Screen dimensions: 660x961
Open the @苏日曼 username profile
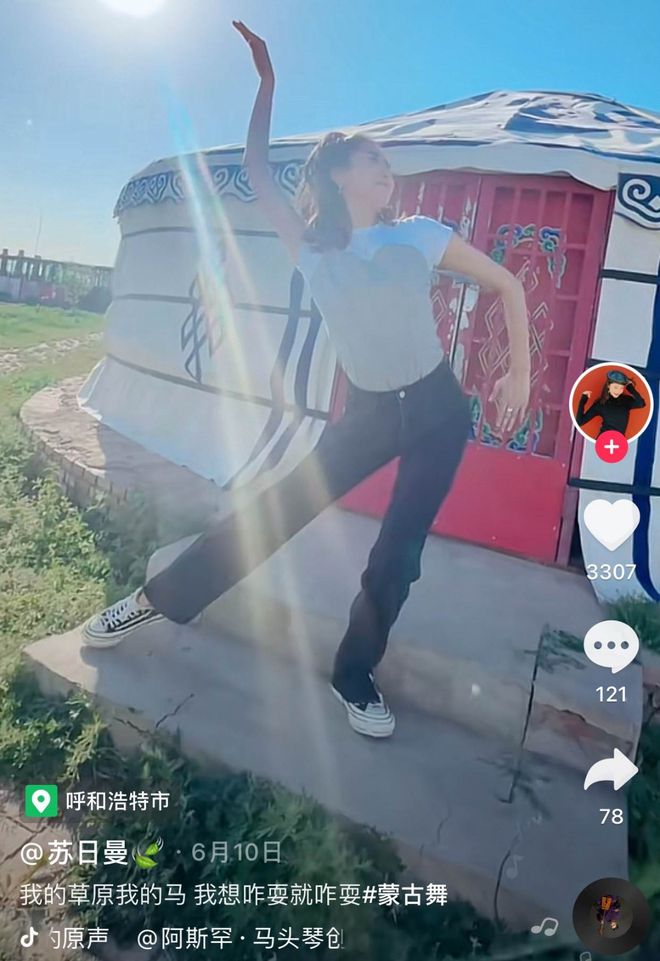(x=76, y=853)
